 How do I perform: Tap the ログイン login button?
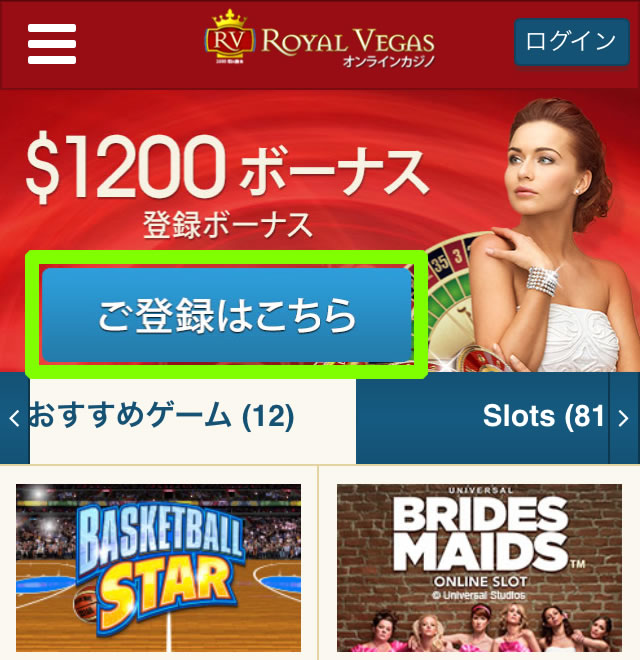571,42
